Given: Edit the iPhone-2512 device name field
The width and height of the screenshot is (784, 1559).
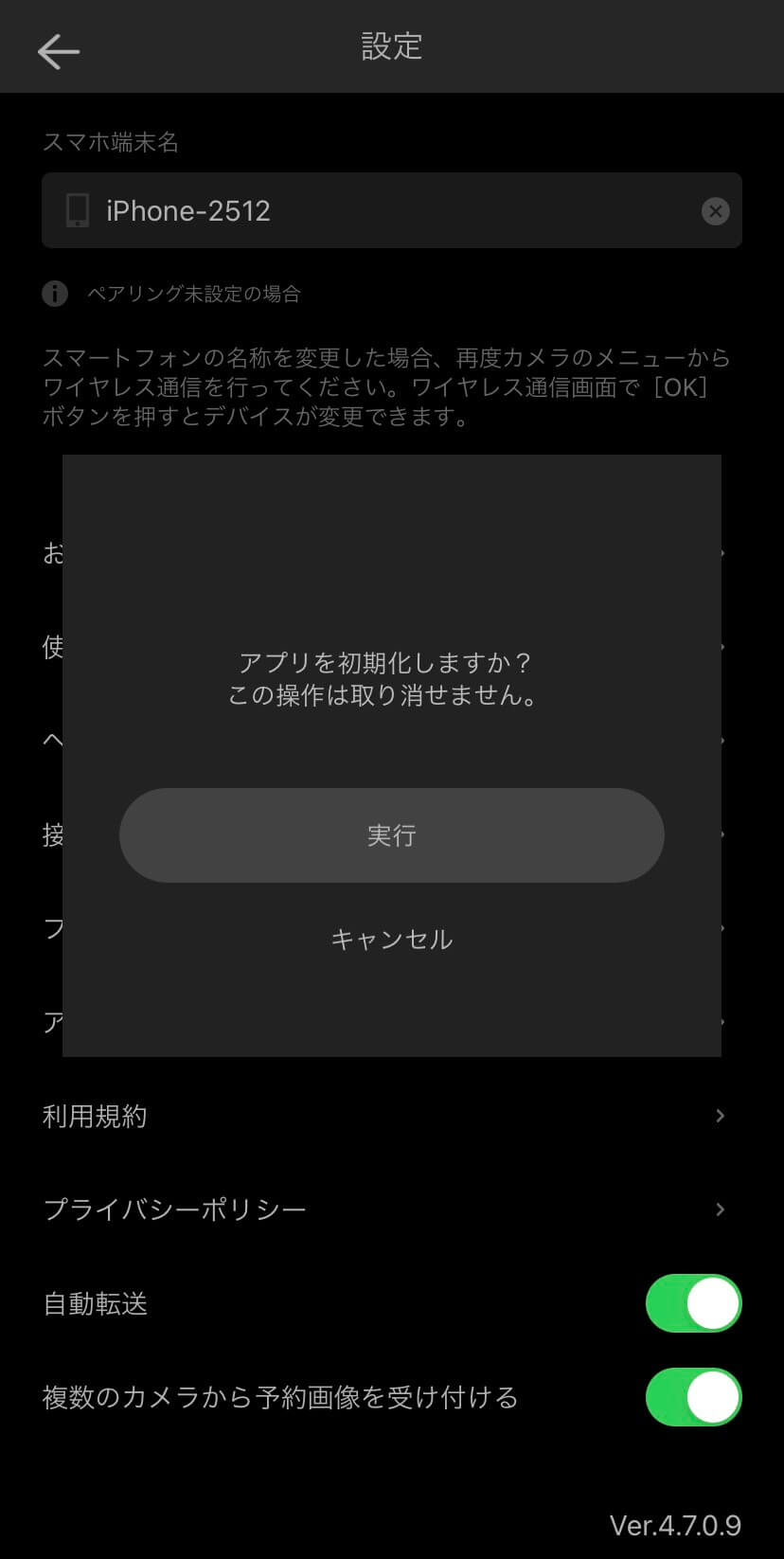Looking at the screenshot, I should coord(379,210).
